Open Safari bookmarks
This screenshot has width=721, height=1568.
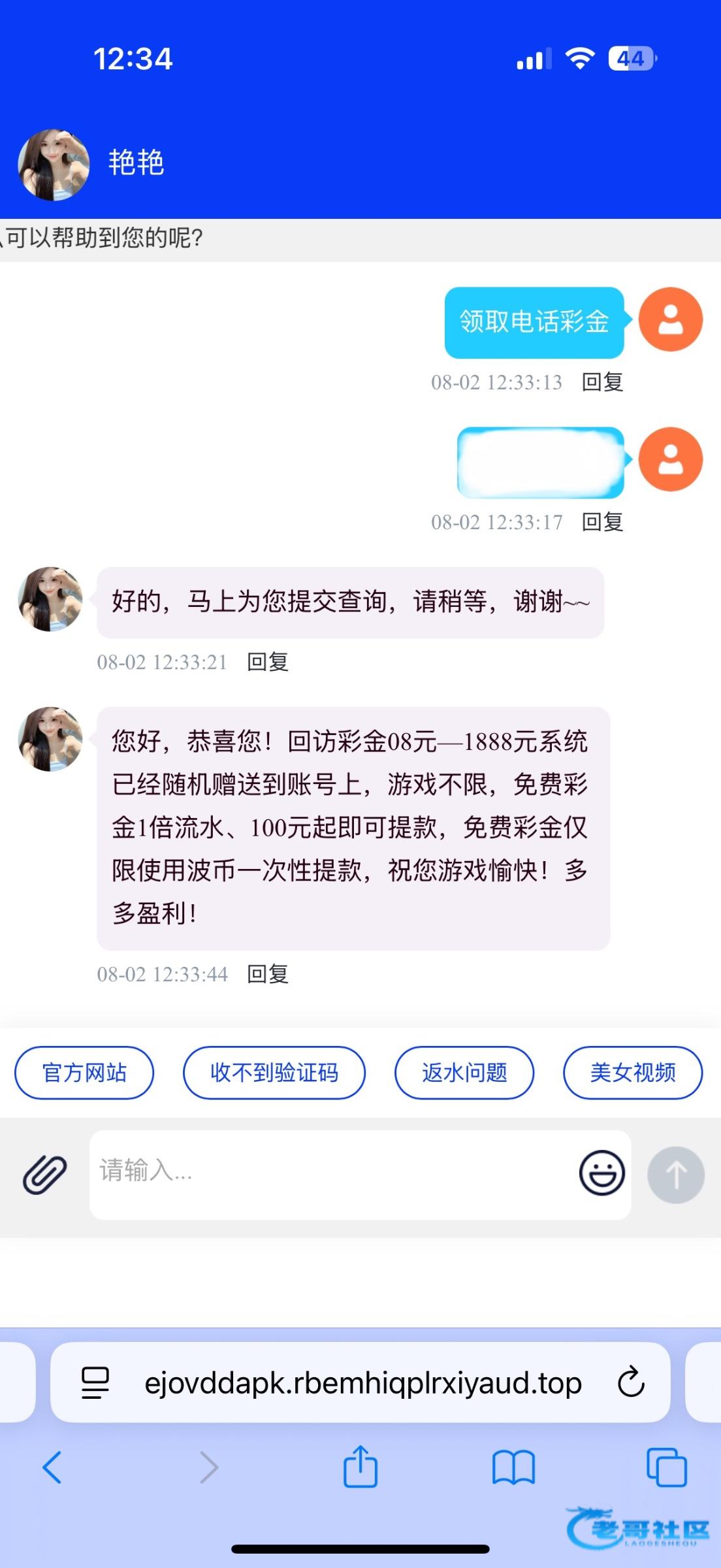pos(513,1467)
